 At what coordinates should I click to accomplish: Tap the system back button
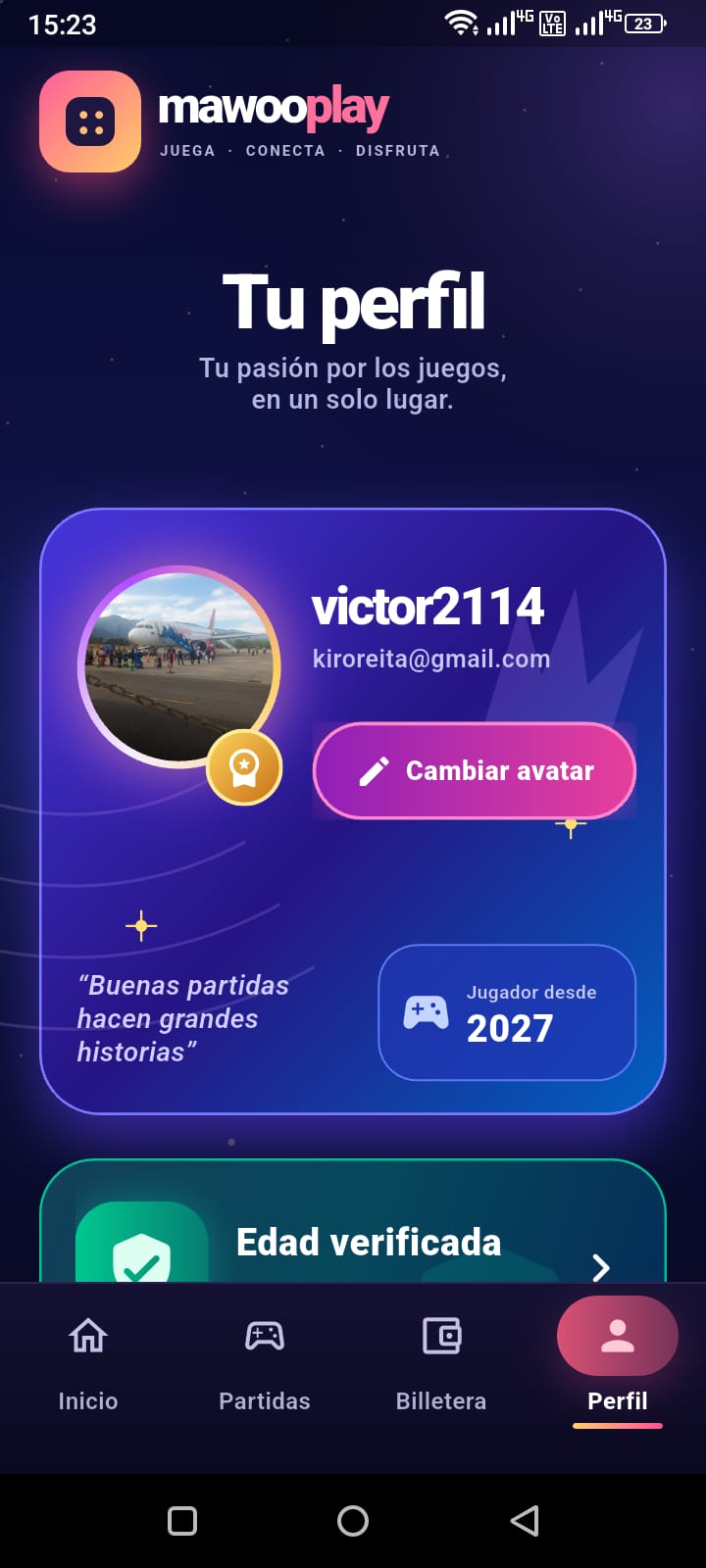click(x=526, y=1521)
